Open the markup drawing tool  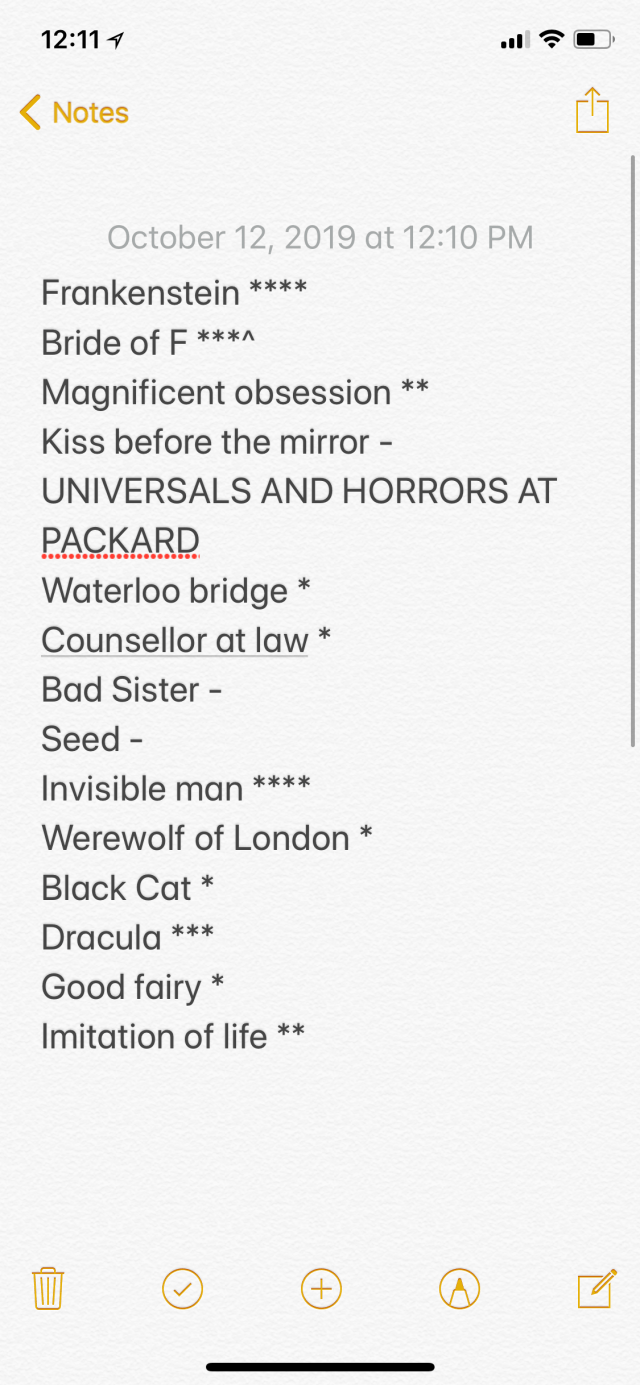(x=459, y=1288)
